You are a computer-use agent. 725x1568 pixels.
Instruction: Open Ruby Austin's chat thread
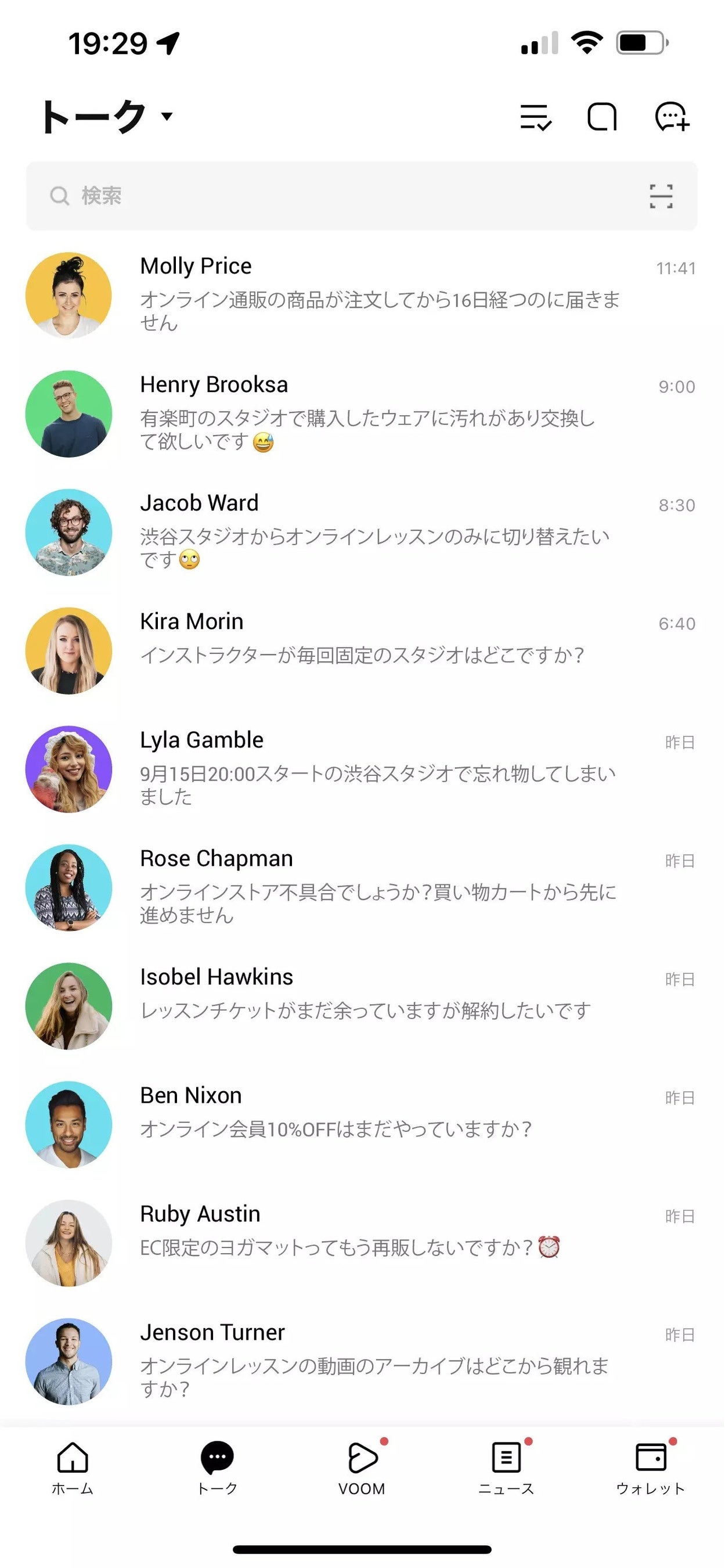[361, 1243]
